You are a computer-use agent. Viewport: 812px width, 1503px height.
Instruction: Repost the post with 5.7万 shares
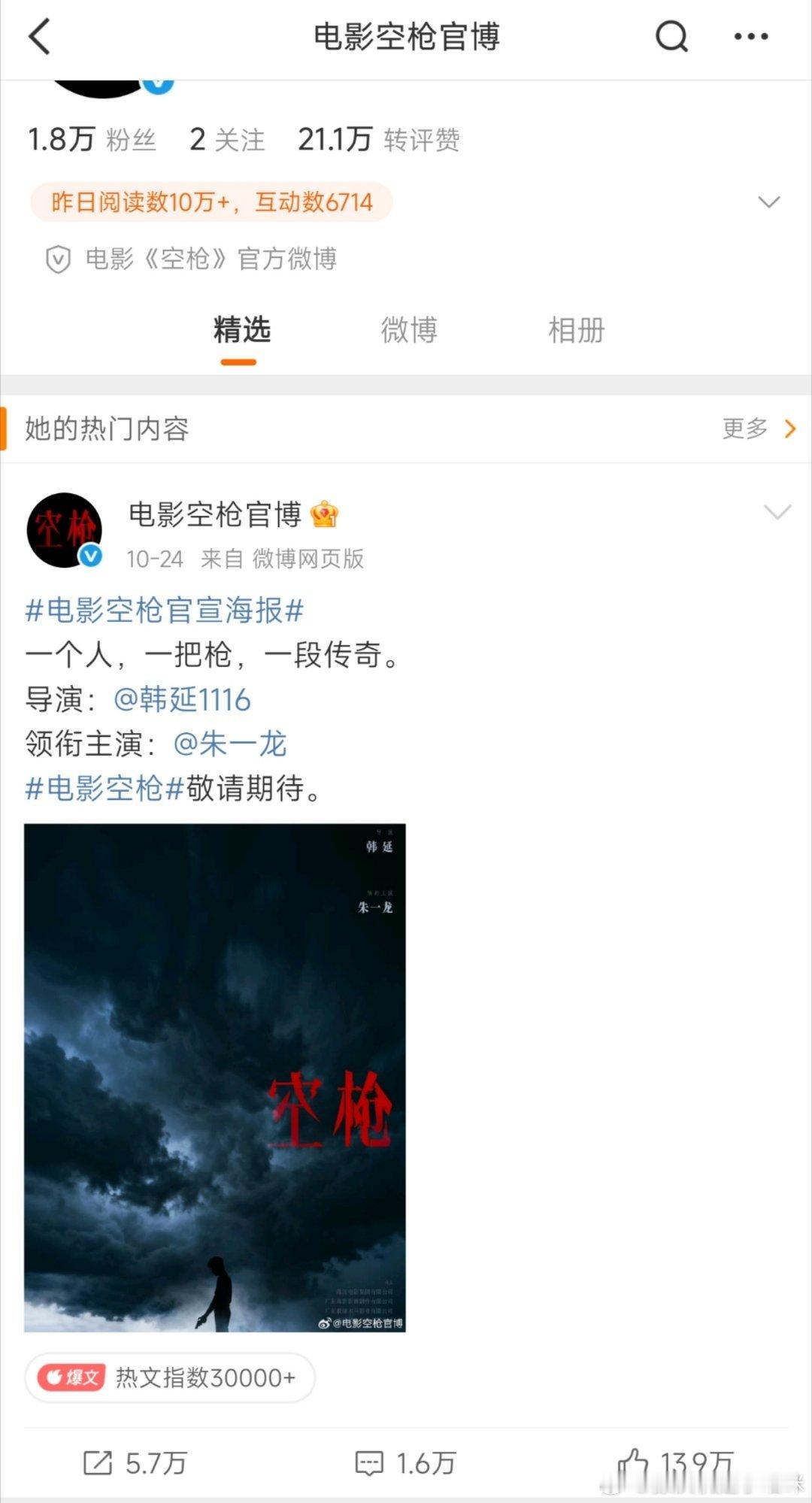click(x=134, y=1463)
